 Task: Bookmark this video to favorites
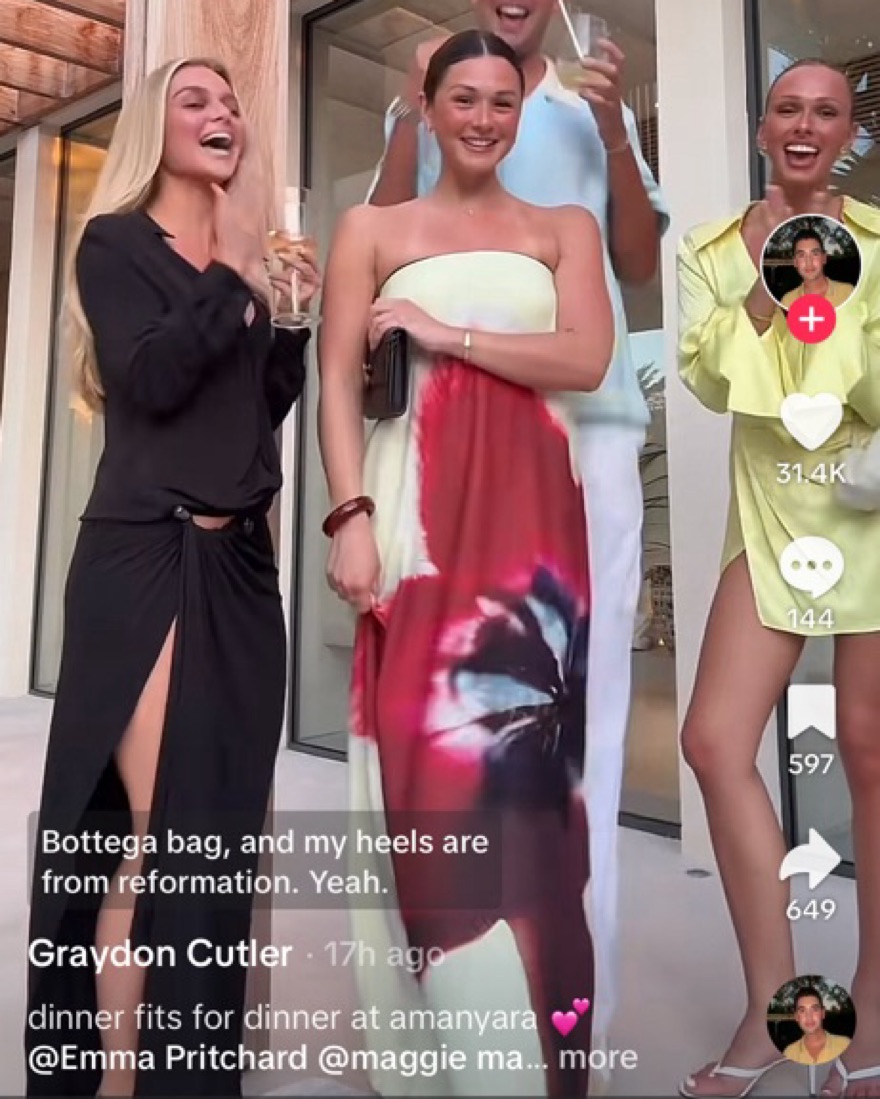coord(811,712)
